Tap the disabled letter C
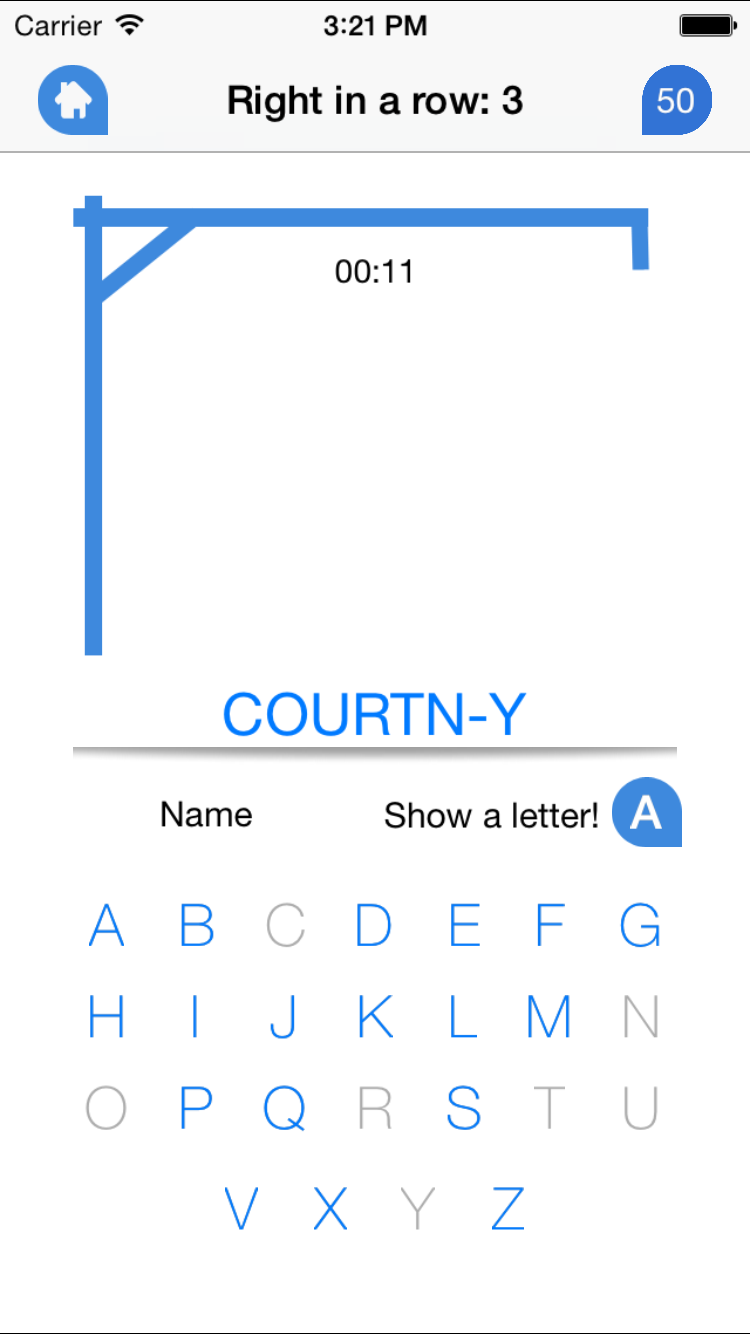This screenshot has width=750, height=1334. click(x=284, y=925)
